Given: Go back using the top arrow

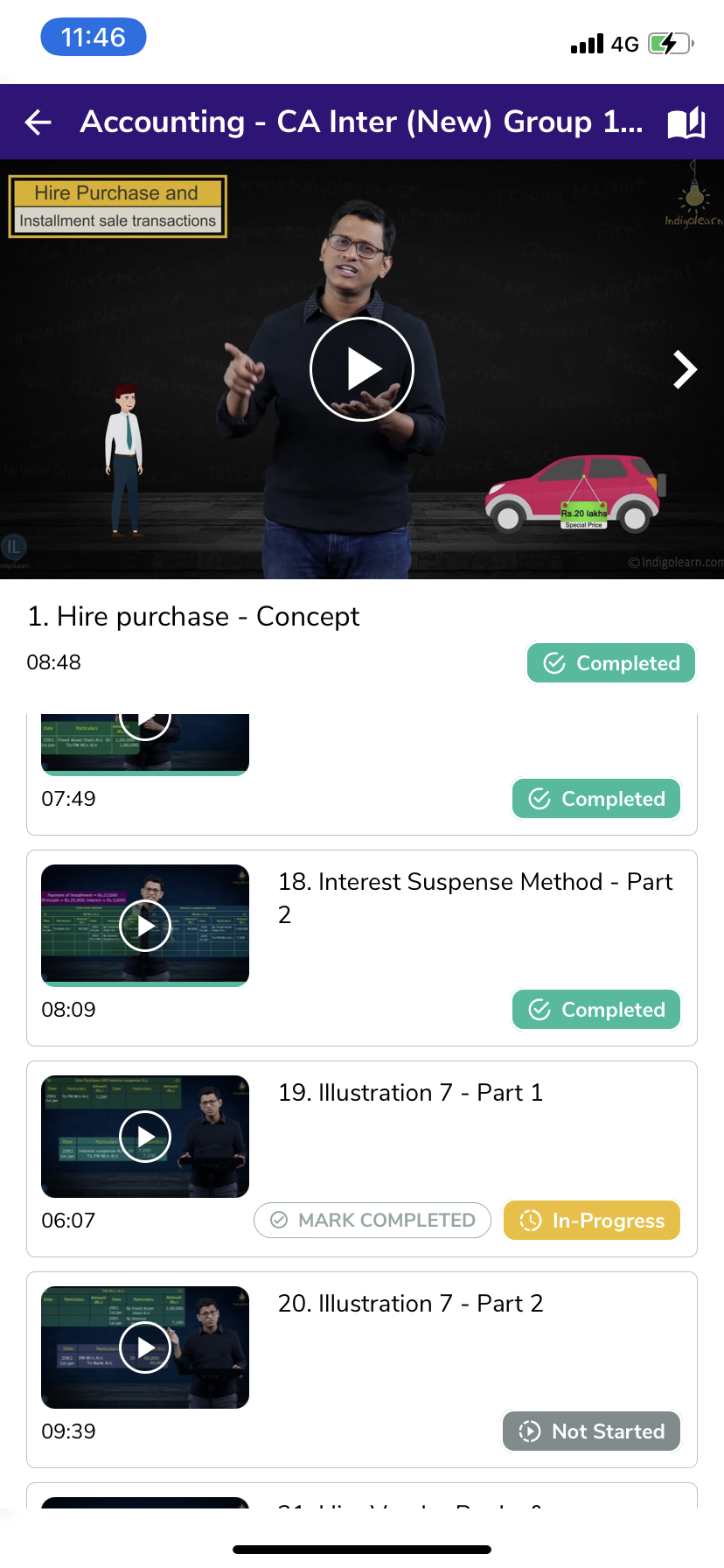Looking at the screenshot, I should (38, 122).
